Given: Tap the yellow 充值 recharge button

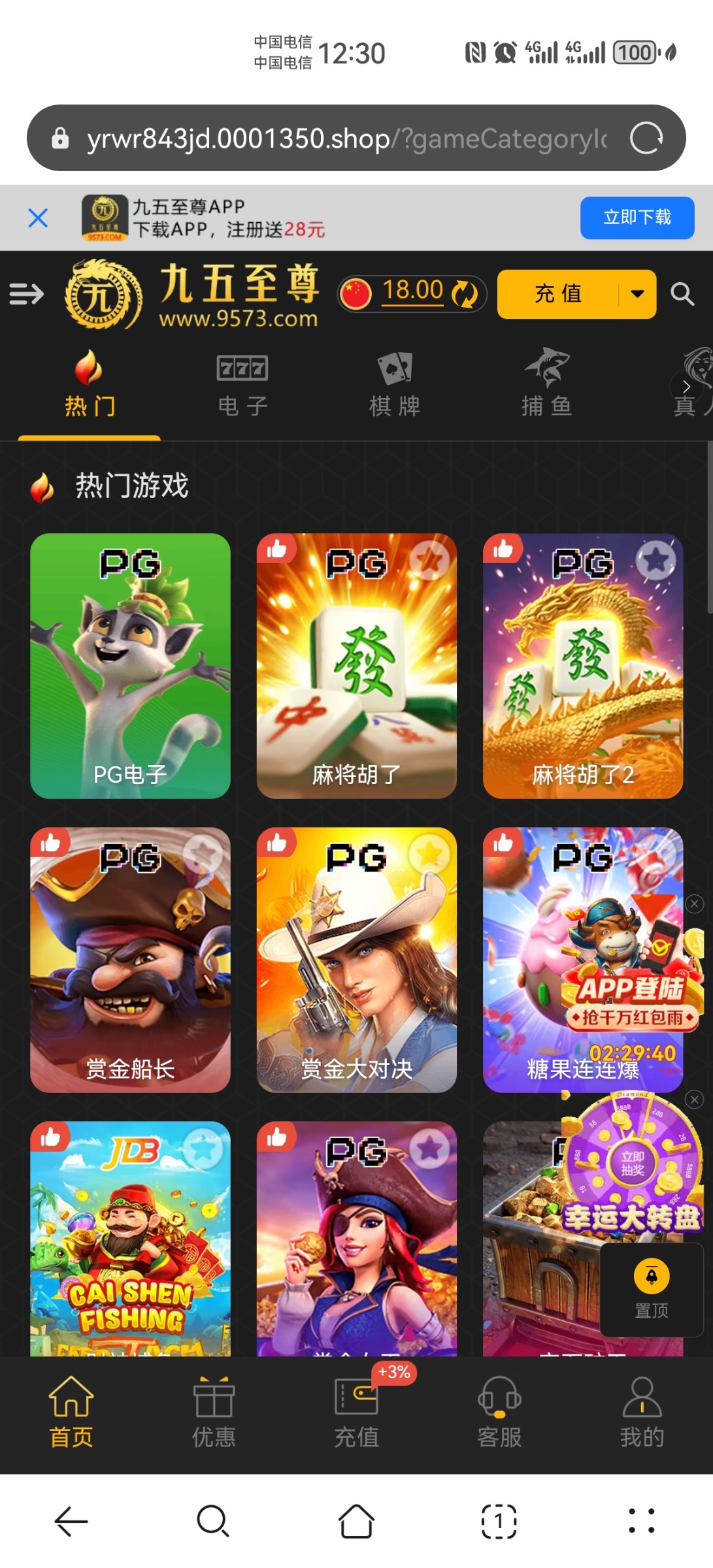Looking at the screenshot, I should click(x=557, y=294).
